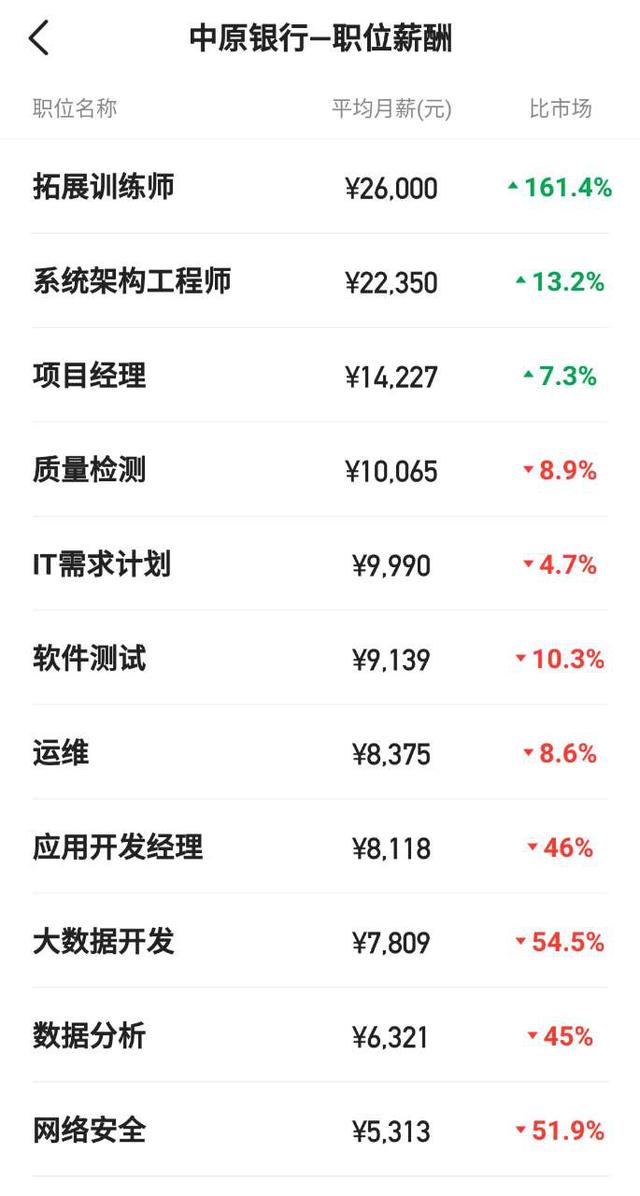Image resolution: width=640 pixels, height=1196 pixels.
Task: Go back from the 中原银行 salary page
Action: [39, 39]
